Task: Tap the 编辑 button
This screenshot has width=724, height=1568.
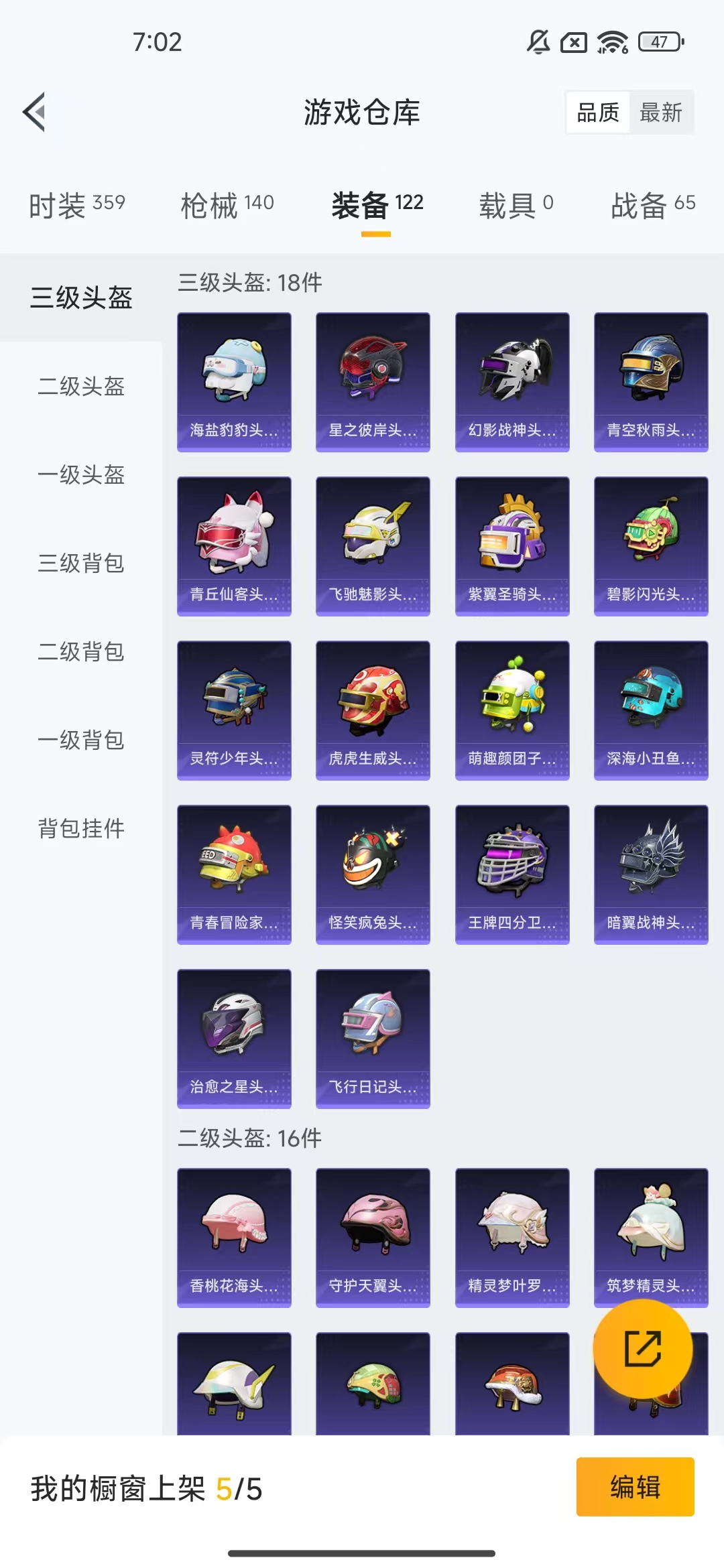Action: [x=635, y=1487]
